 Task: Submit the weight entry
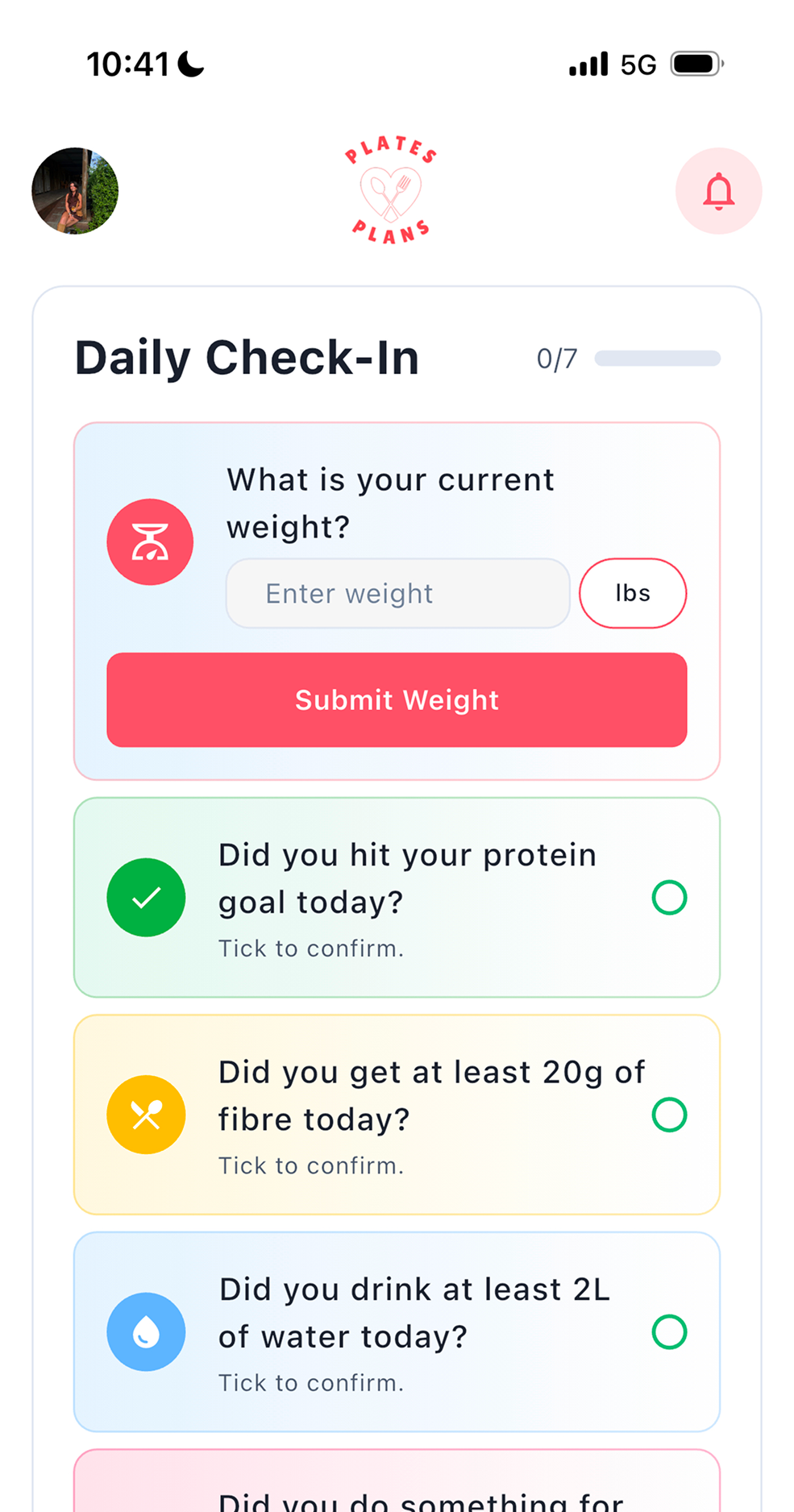397,700
